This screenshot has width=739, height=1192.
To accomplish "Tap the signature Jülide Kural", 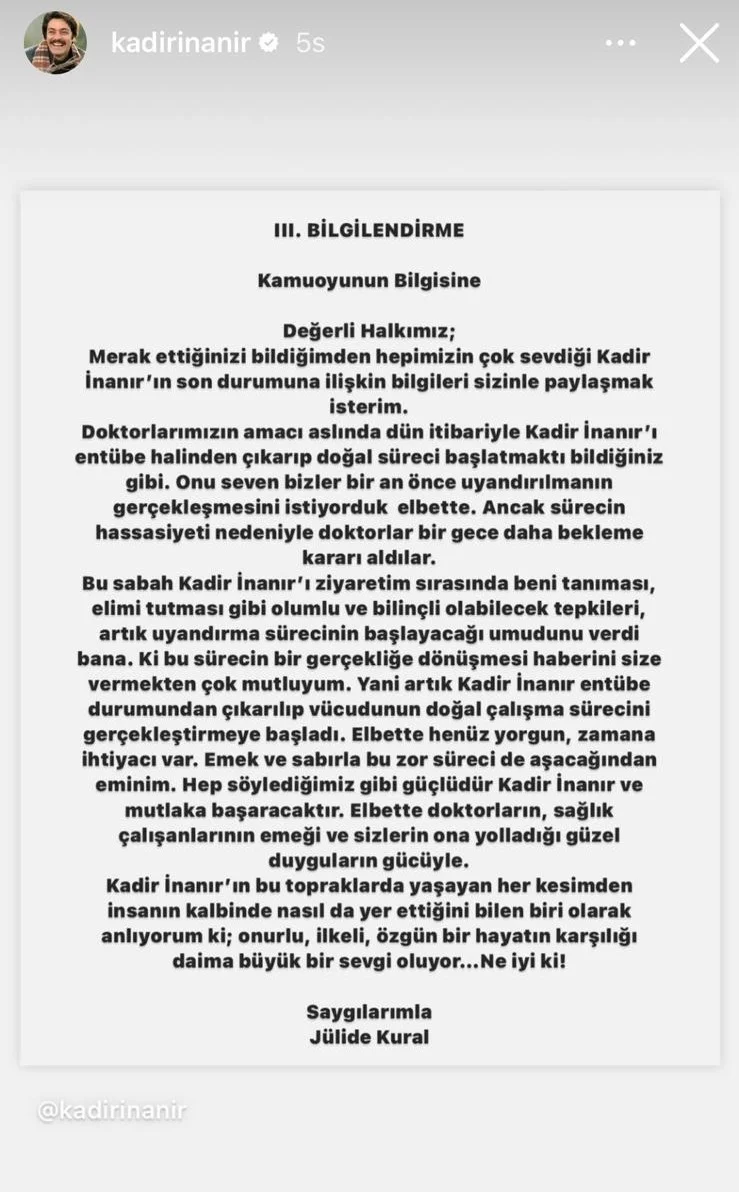I will point(369,1037).
